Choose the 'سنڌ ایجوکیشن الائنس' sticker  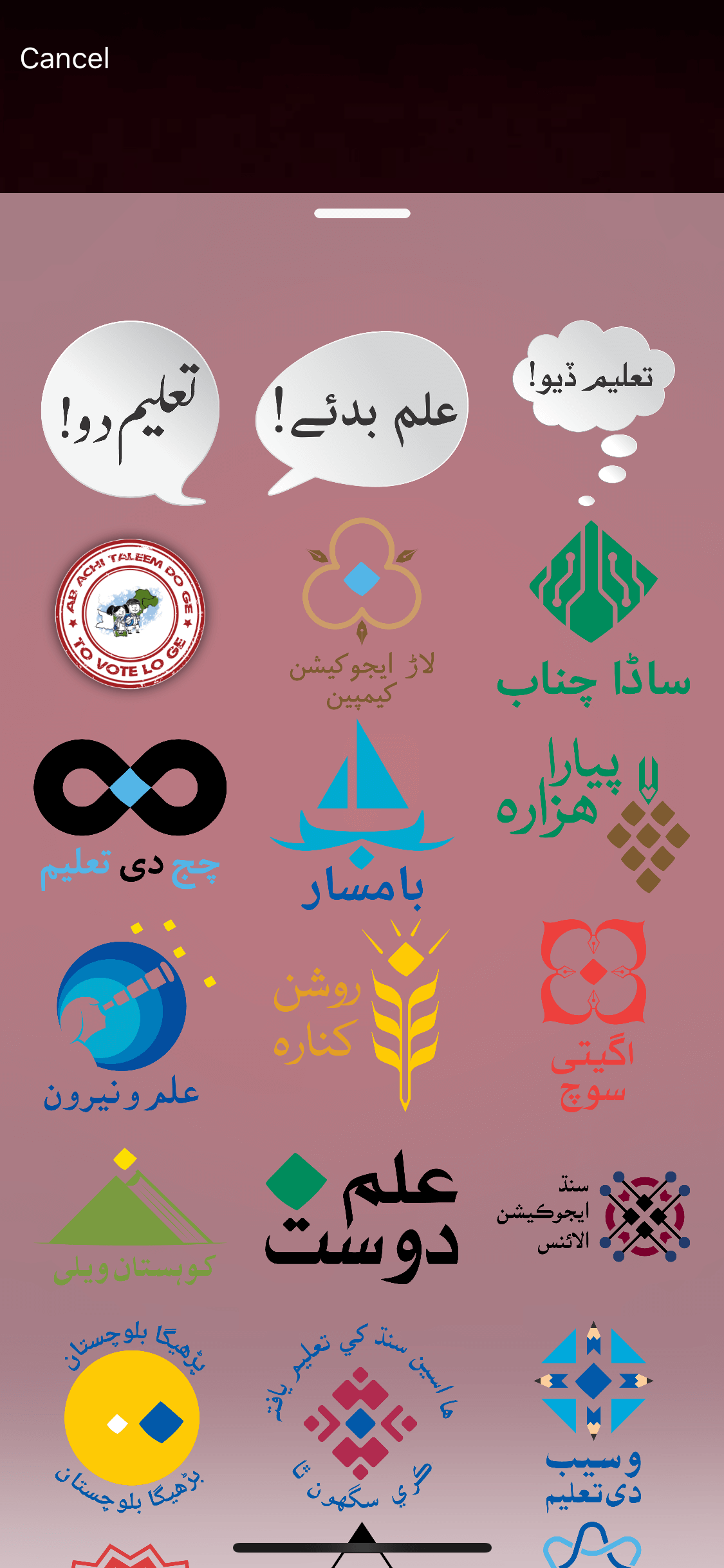tap(593, 1217)
